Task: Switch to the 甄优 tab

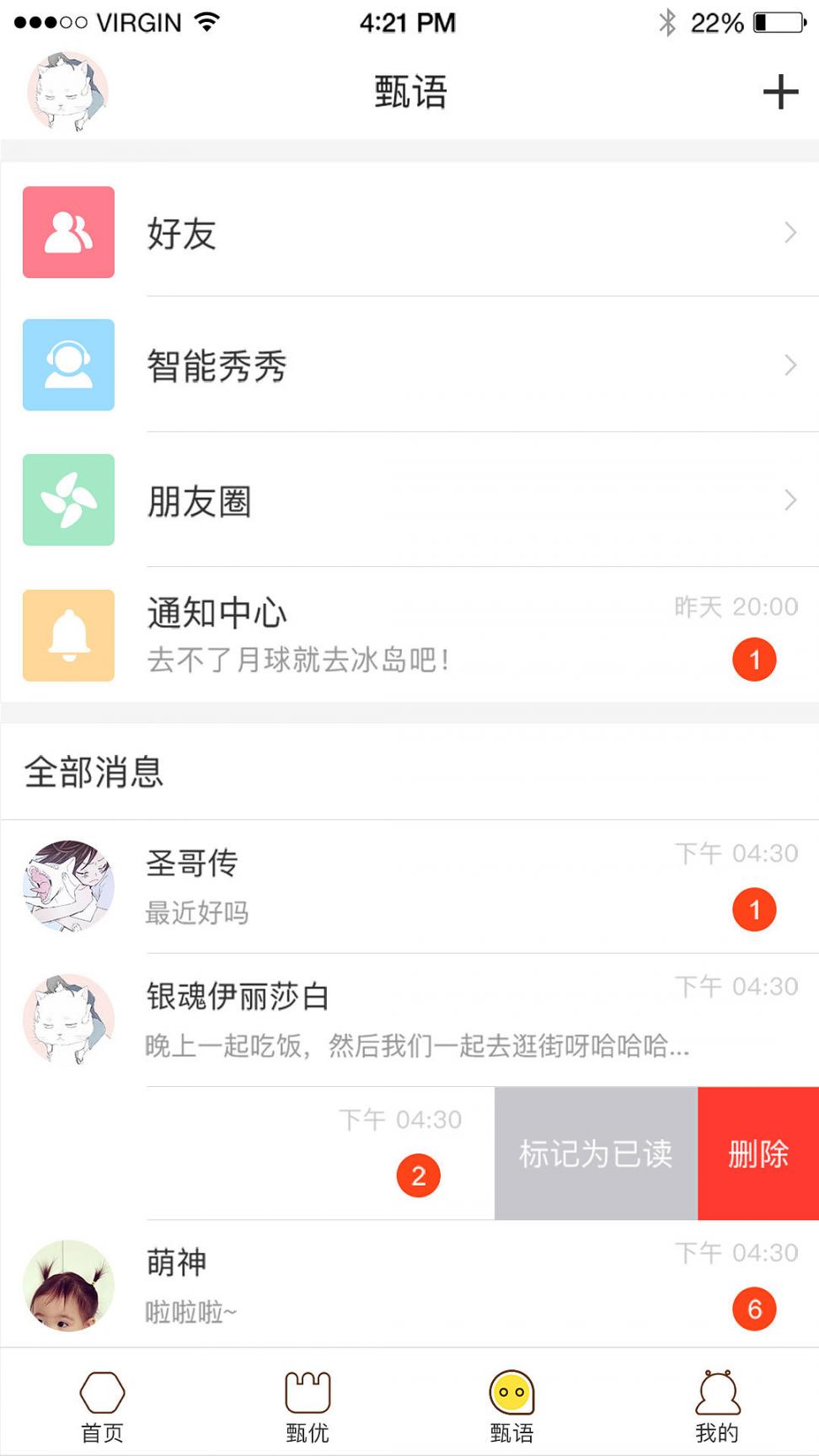Action: click(308, 1404)
